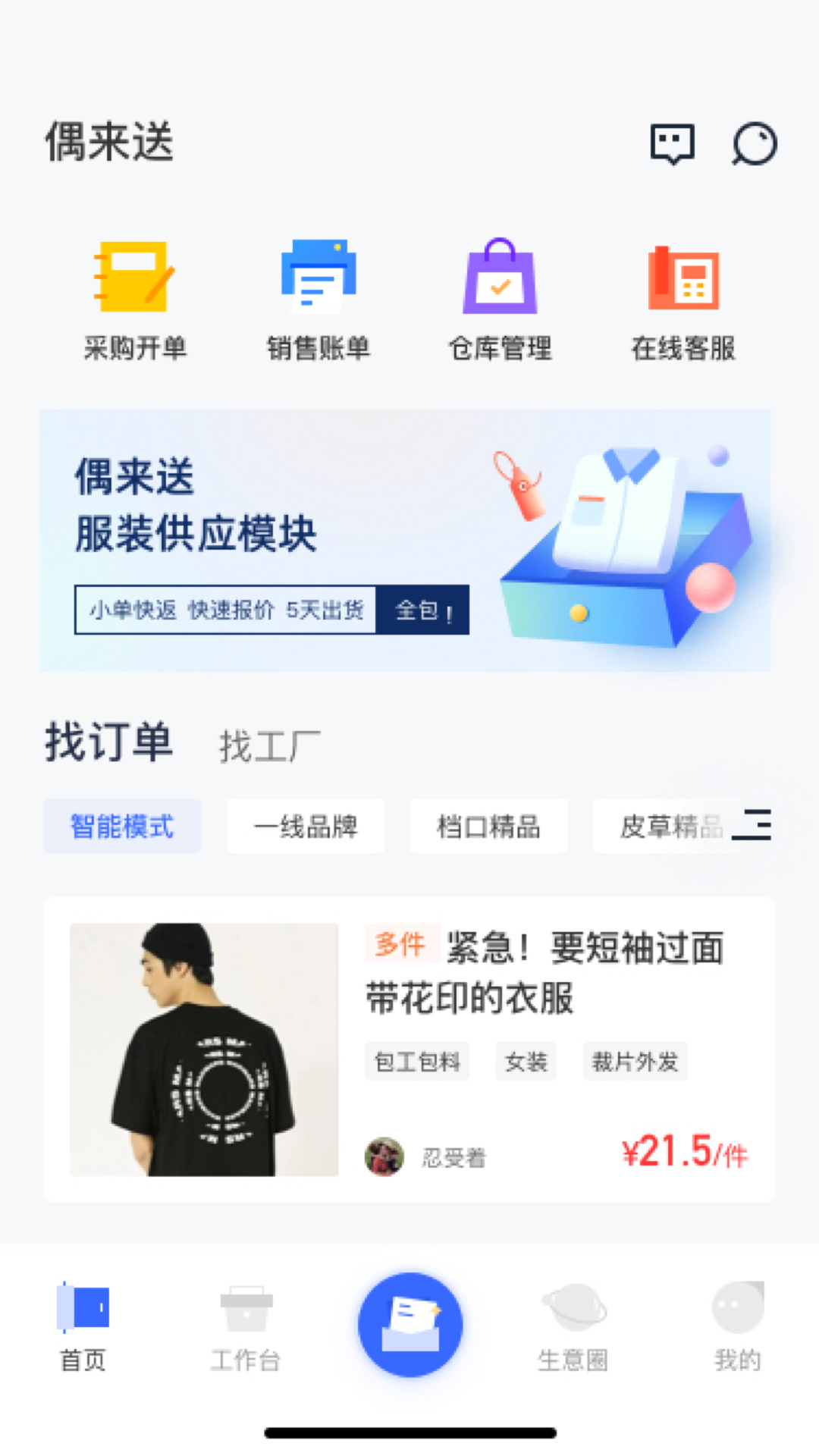Toggle the 皮草精品 filter chip

pyautogui.click(x=669, y=826)
